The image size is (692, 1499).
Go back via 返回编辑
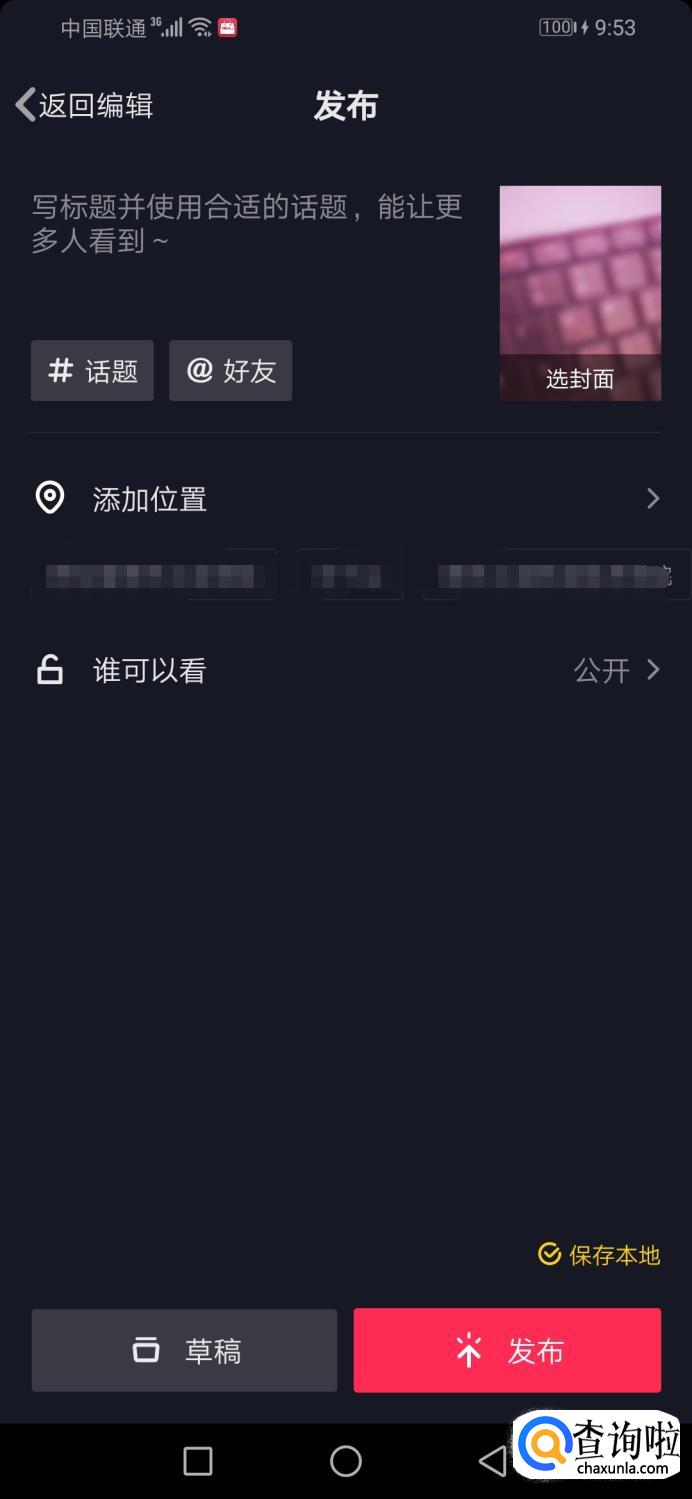pos(85,105)
